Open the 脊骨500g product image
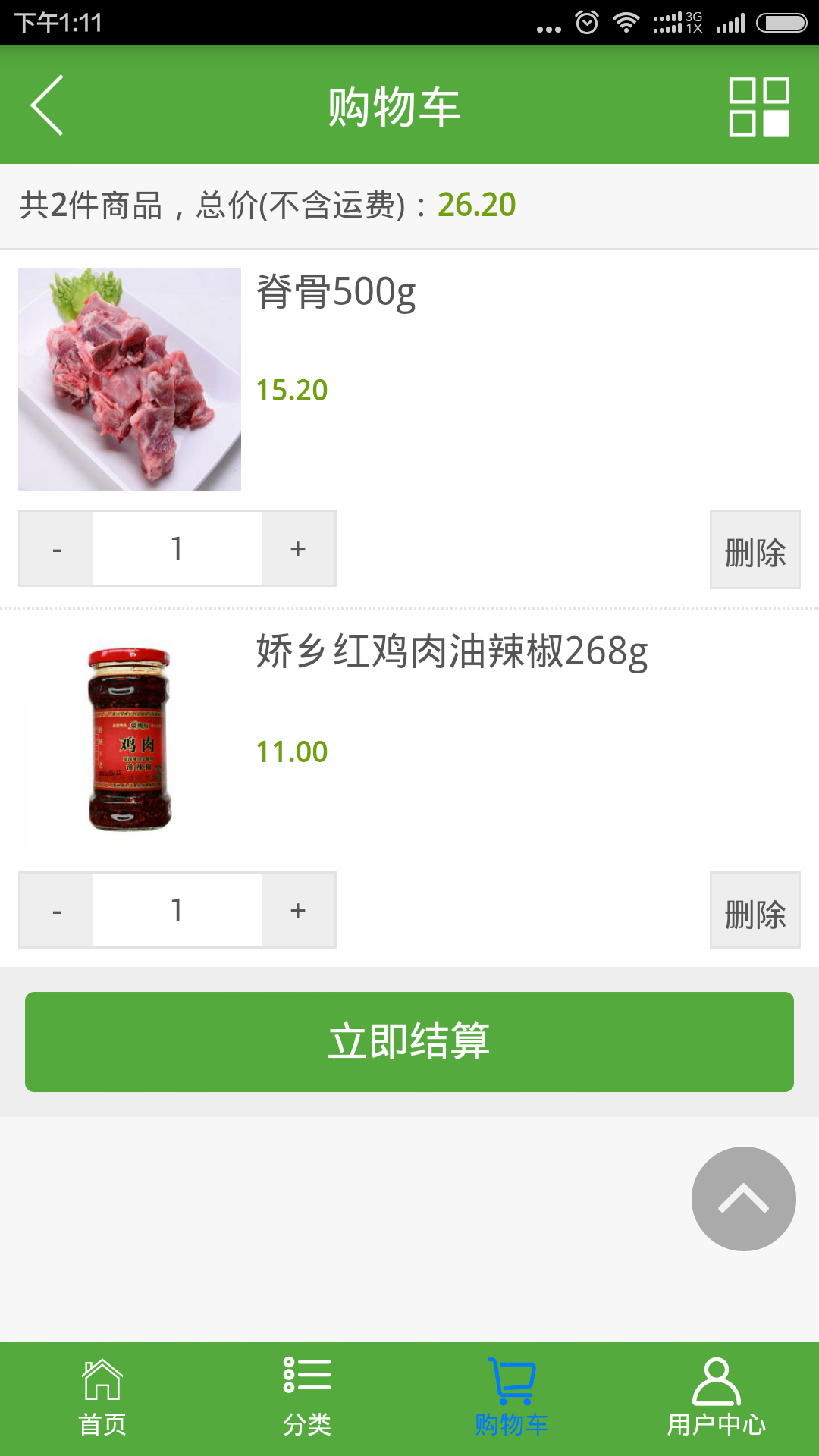Image resolution: width=819 pixels, height=1456 pixels. (x=130, y=380)
